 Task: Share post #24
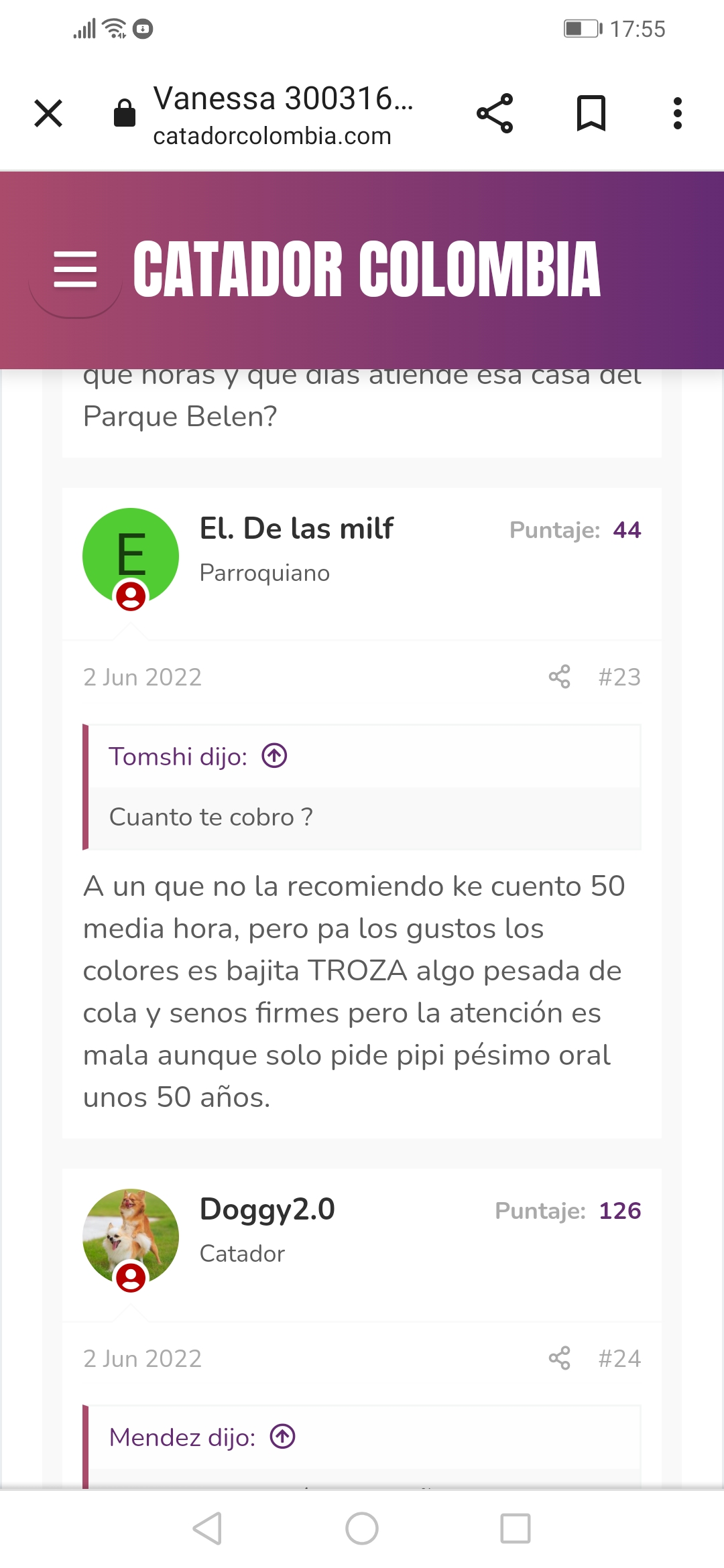[x=560, y=1358]
